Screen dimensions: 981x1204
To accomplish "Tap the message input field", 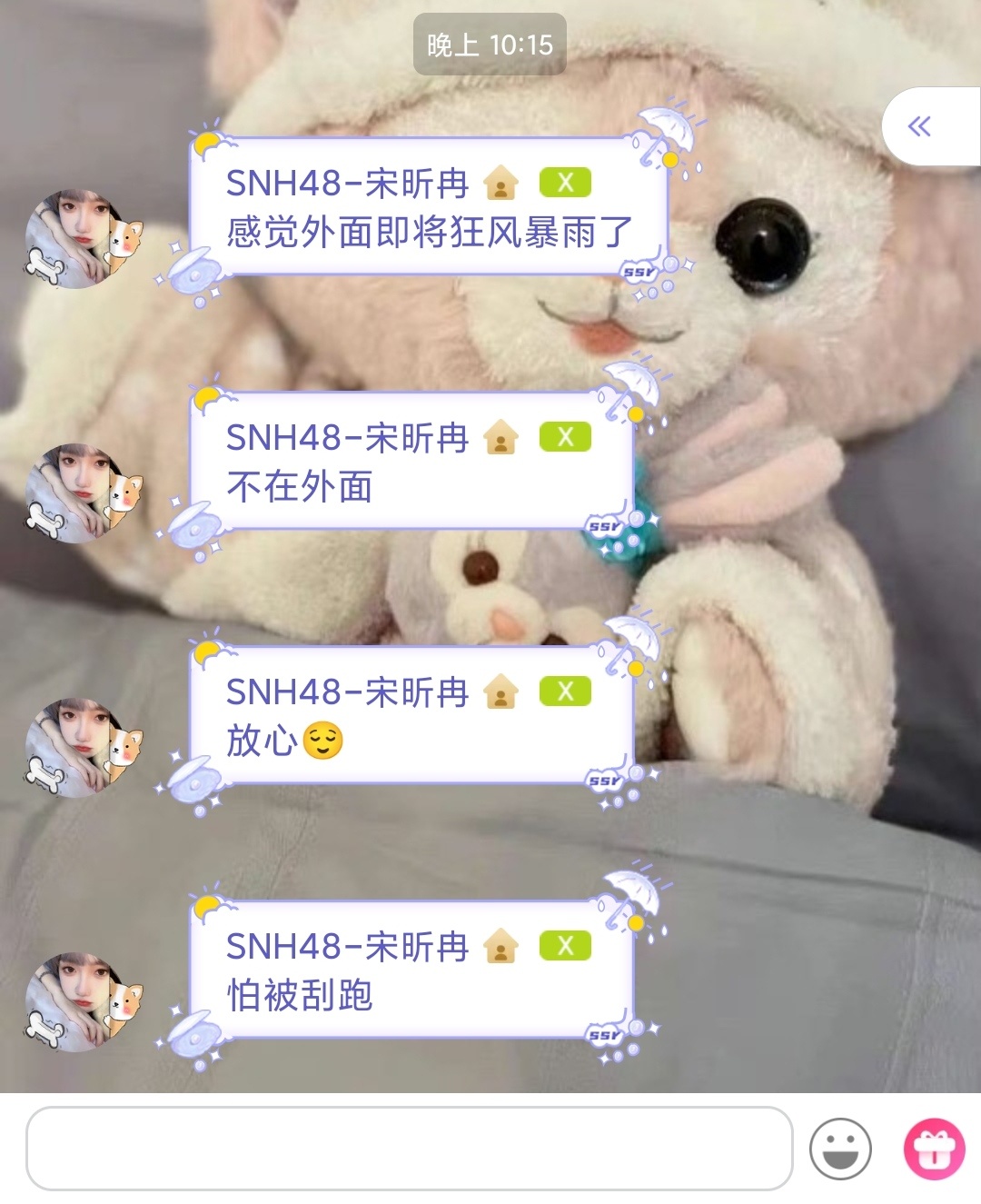I will pyautogui.click(x=409, y=1148).
